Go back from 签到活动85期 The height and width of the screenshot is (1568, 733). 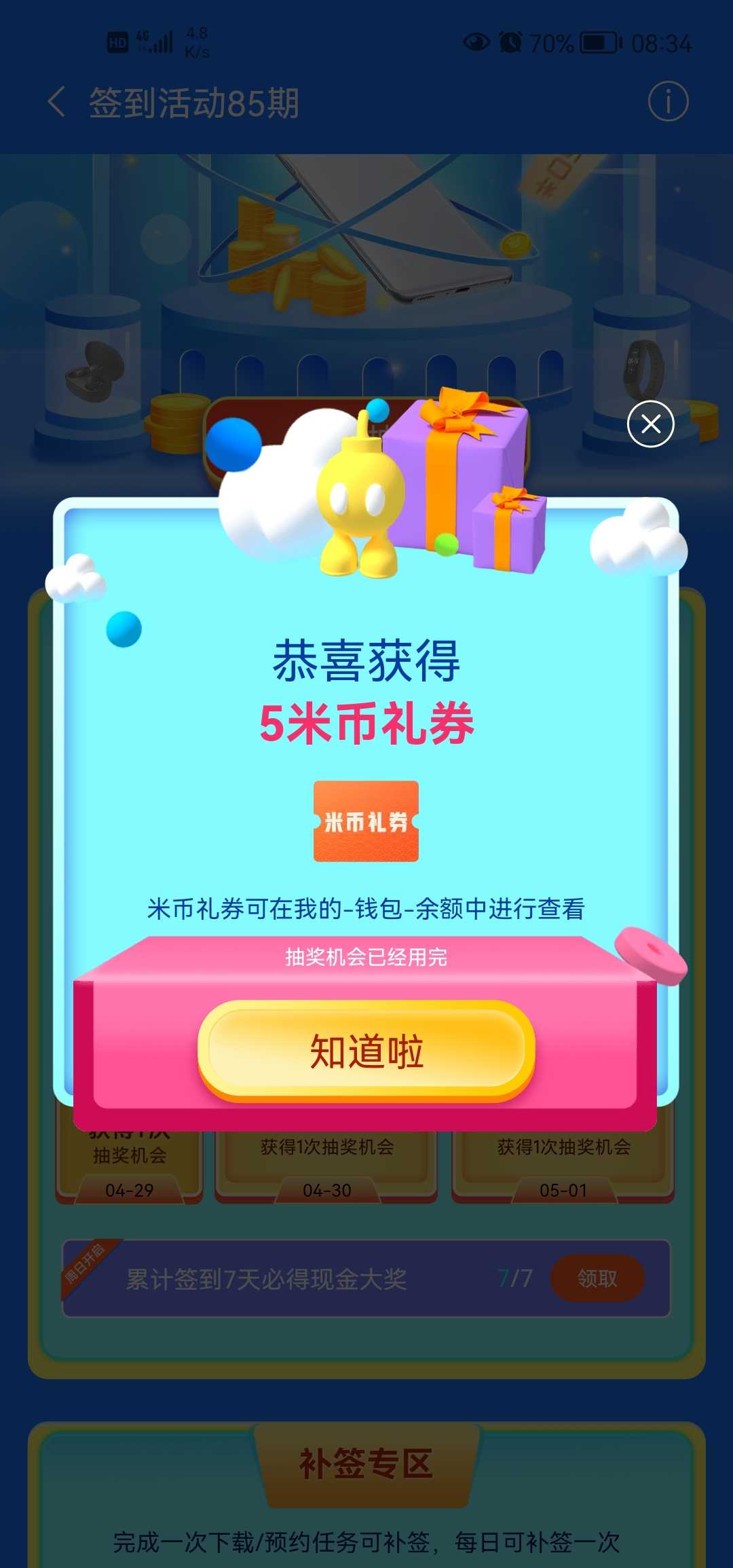tap(57, 102)
